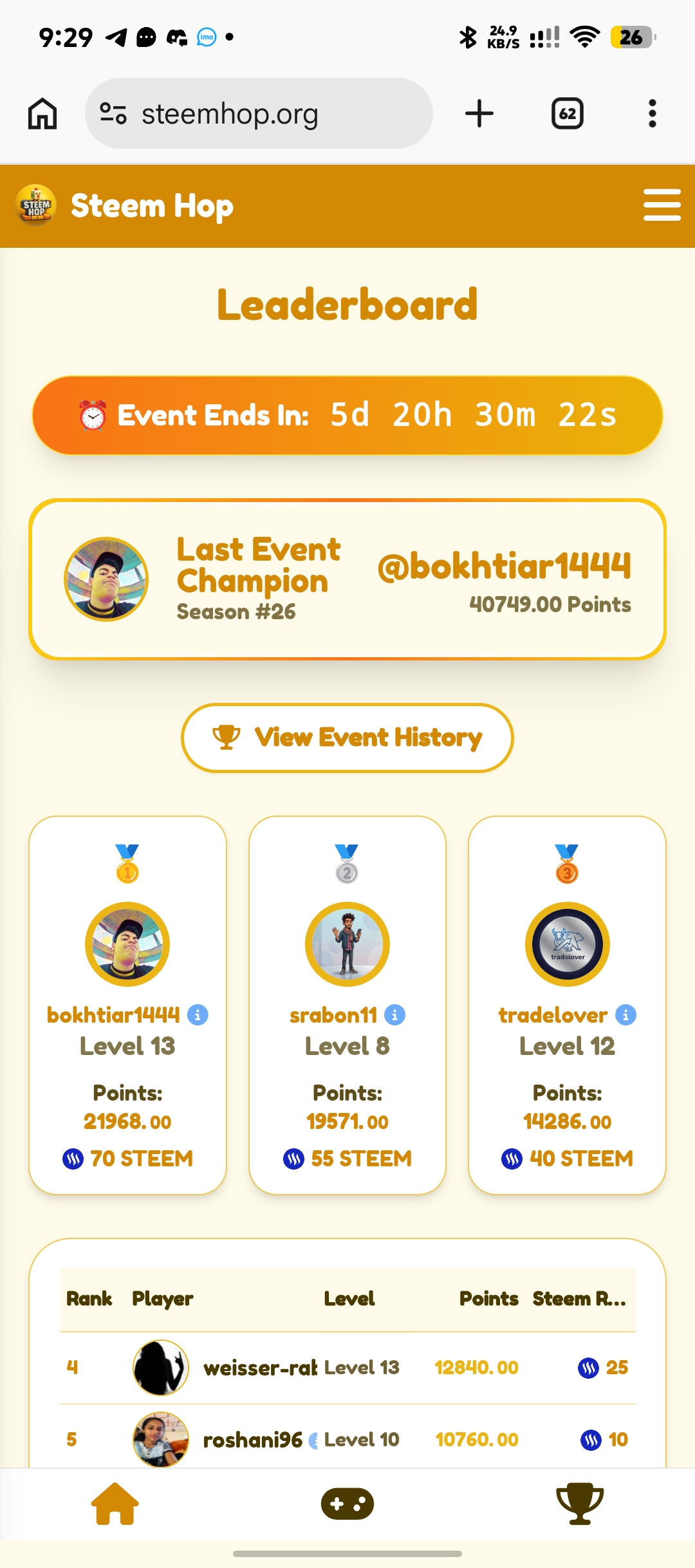Open roshani96's row in the leaderboard
The width and height of the screenshot is (695, 1568).
tap(347, 1438)
